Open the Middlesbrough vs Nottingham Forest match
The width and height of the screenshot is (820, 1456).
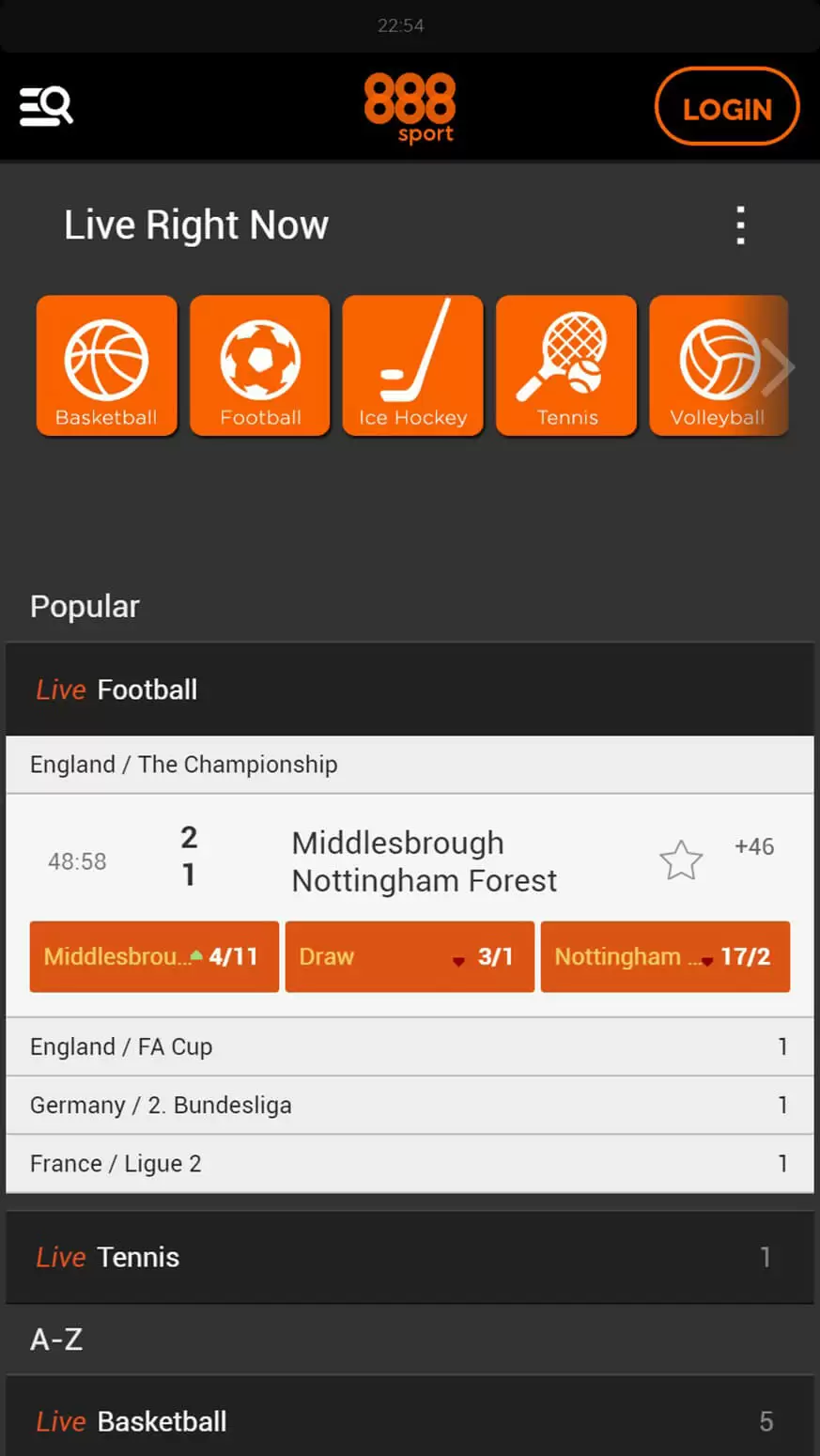pyautogui.click(x=425, y=861)
